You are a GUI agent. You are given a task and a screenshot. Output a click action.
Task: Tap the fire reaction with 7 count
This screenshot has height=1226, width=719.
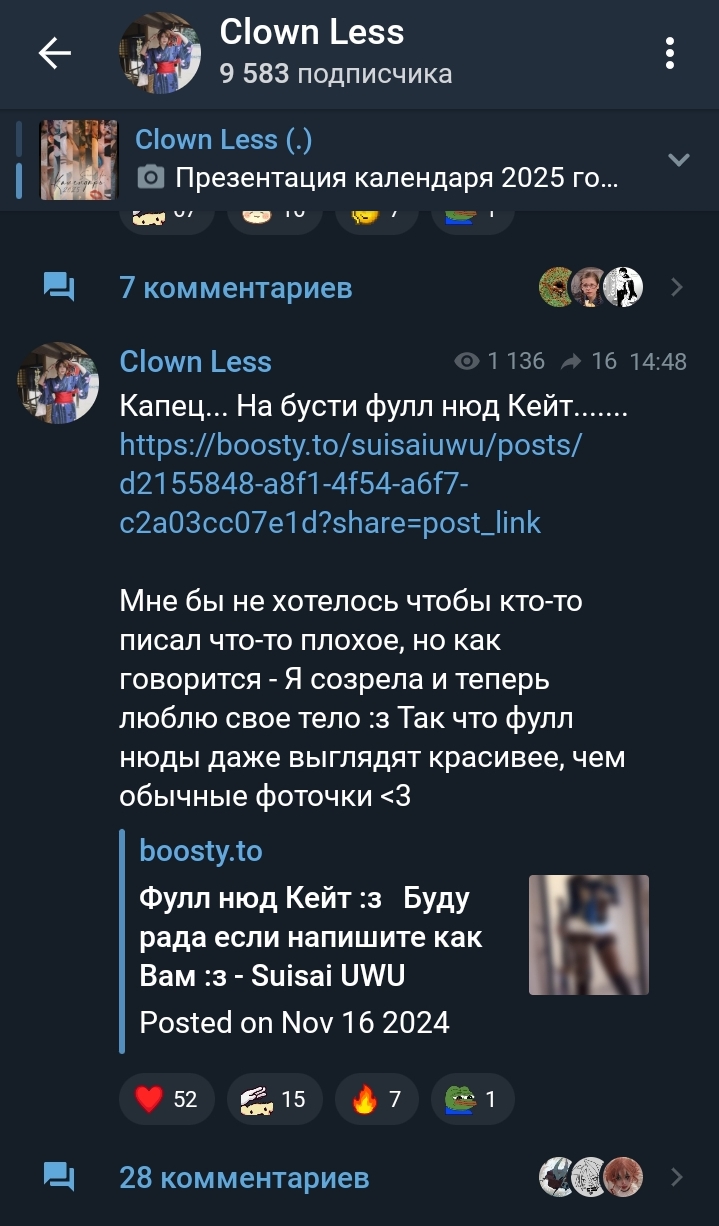pyautogui.click(x=376, y=1100)
